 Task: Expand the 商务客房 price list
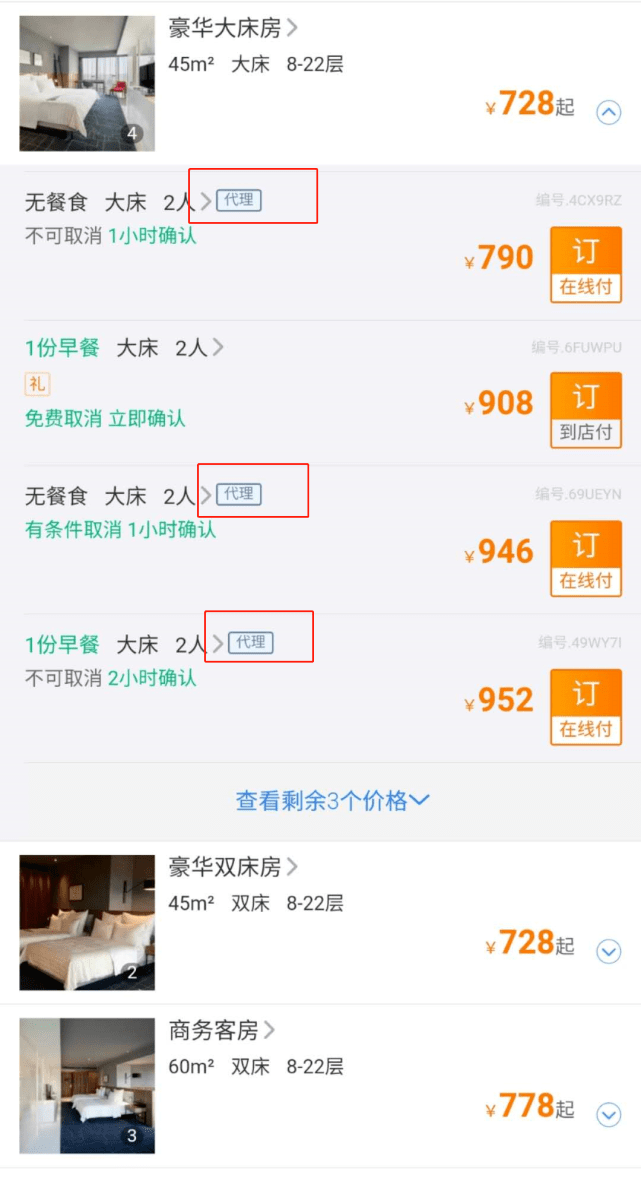coord(608,1114)
